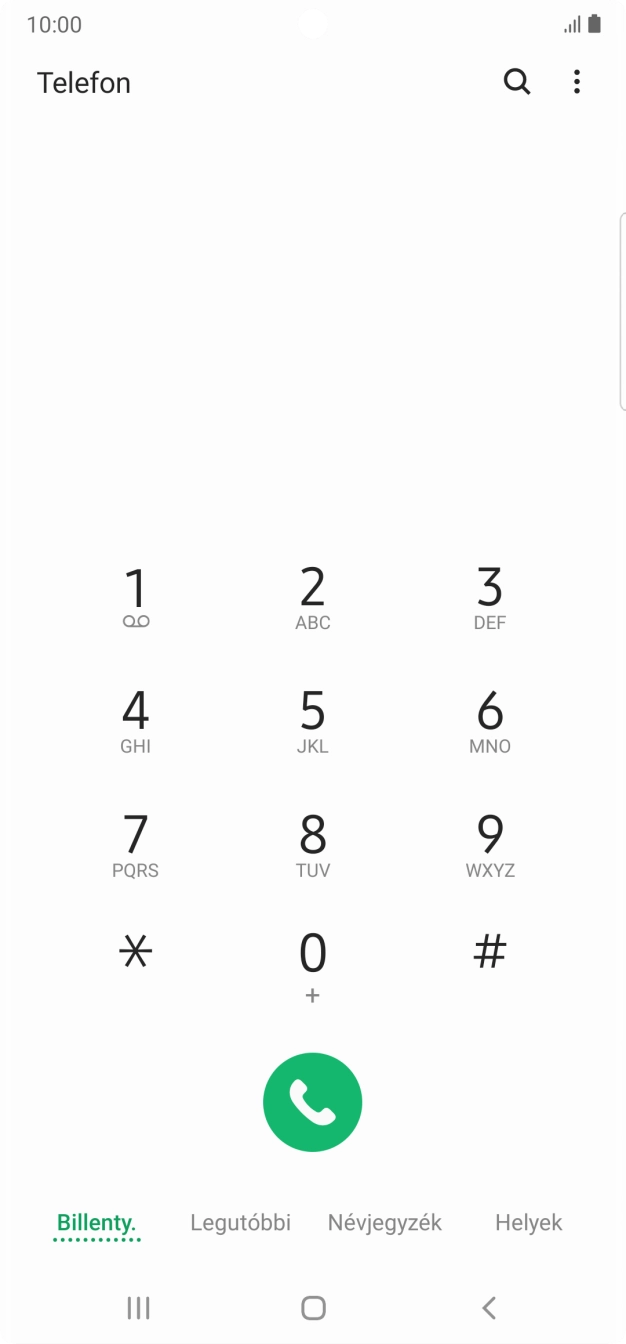626x1344 pixels.
Task: Start call with green phone button
Action: (313, 1102)
